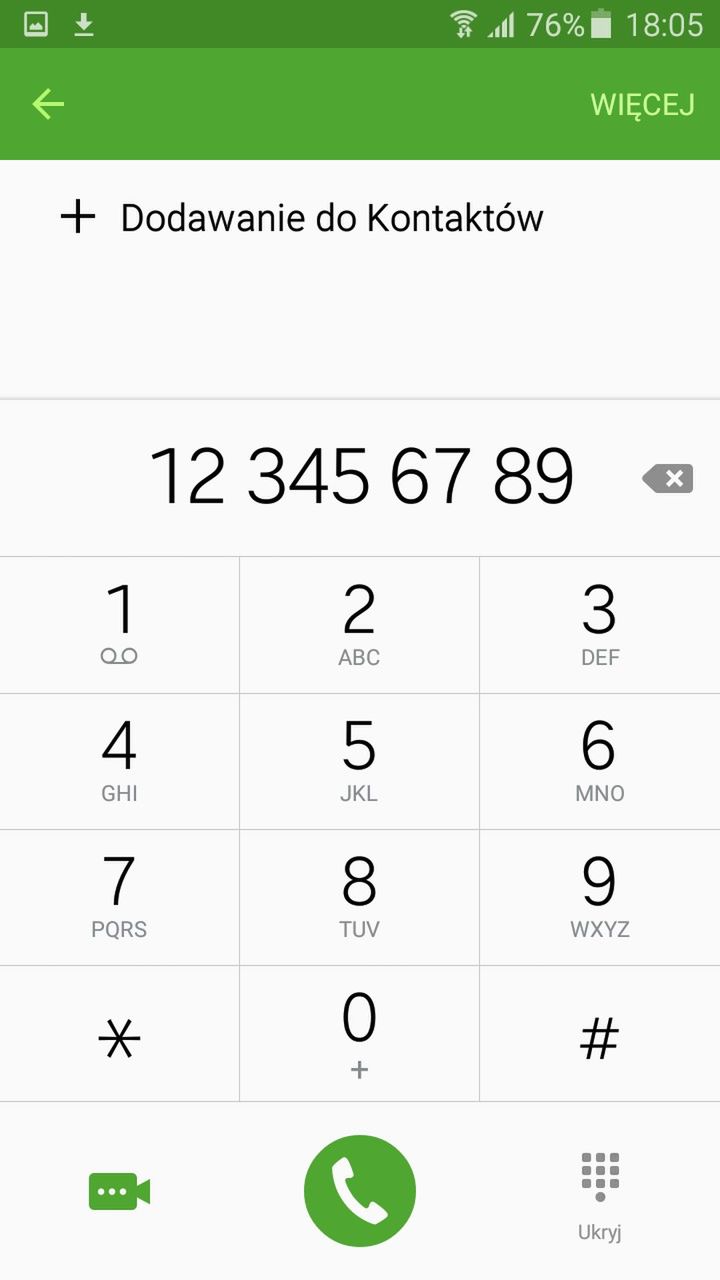720x1280 pixels.
Task: Enter digit 9 WXYZ
Action: (x=600, y=897)
